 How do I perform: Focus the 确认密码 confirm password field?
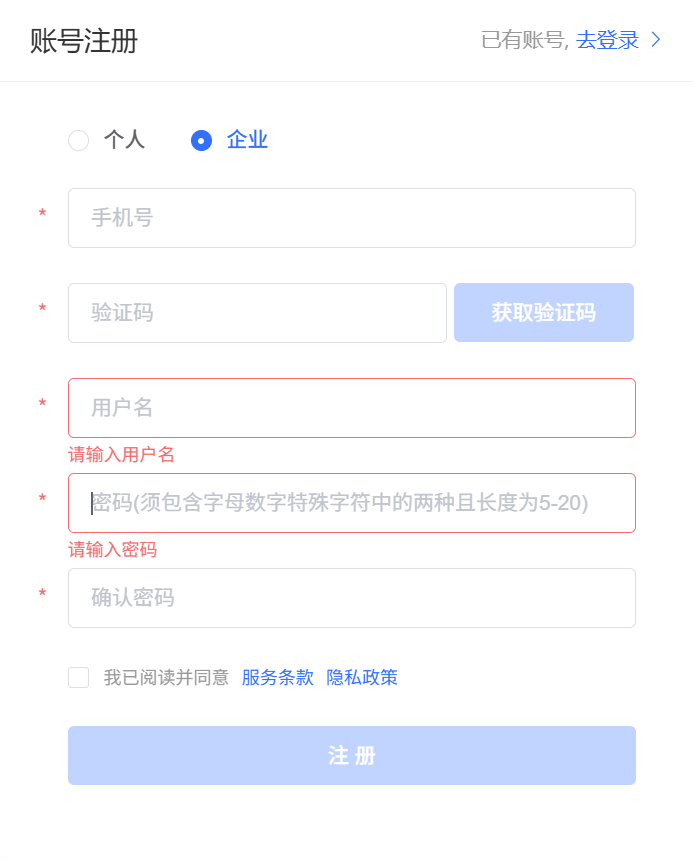351,598
